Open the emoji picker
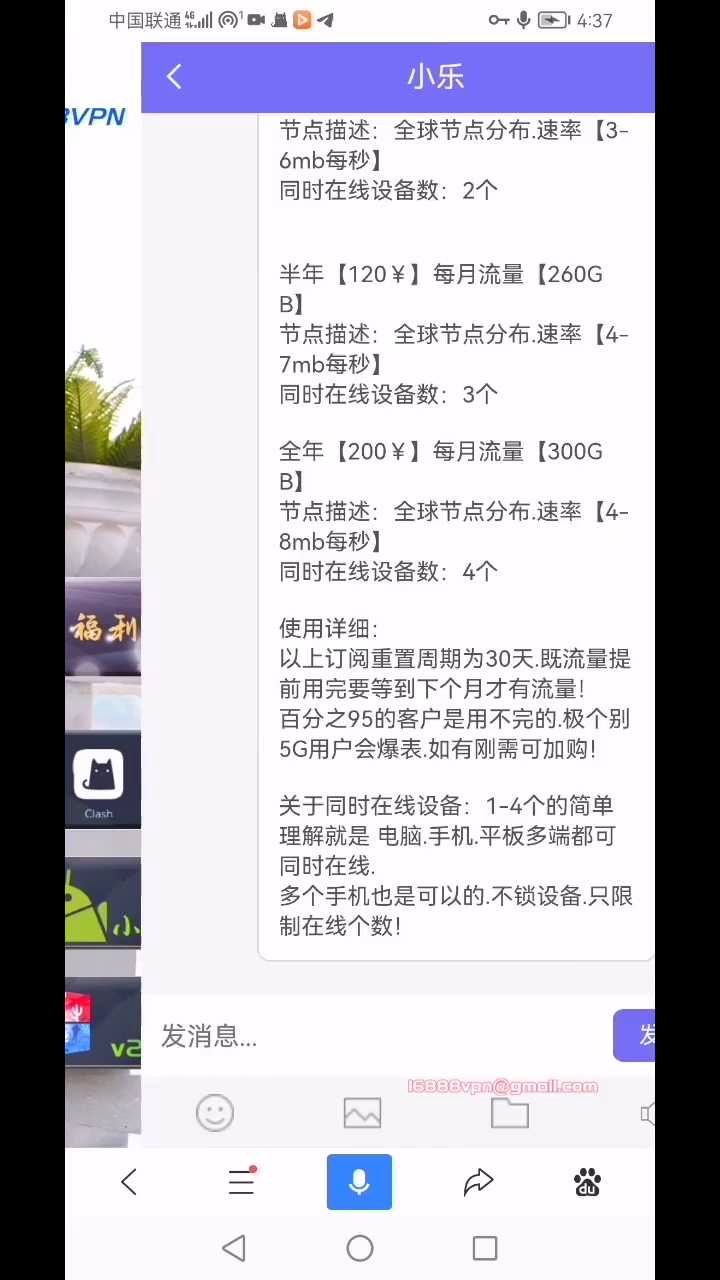Viewport: 720px width, 1280px height. point(215,1113)
